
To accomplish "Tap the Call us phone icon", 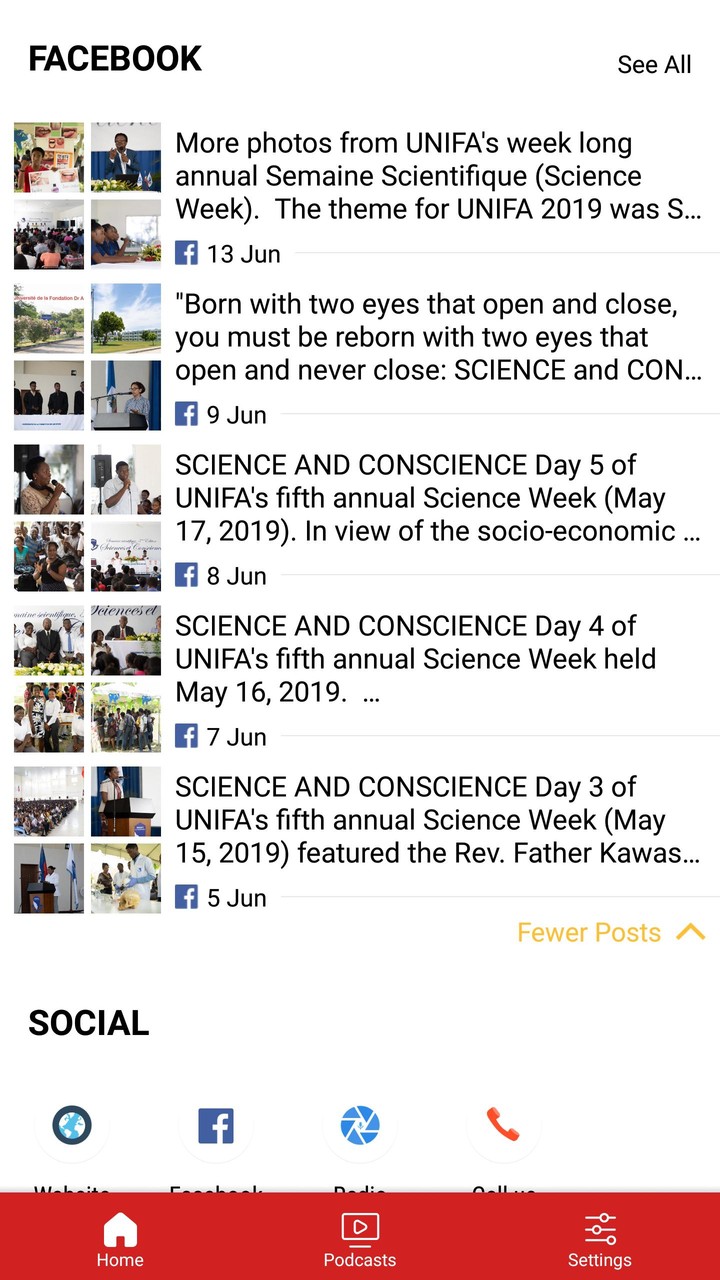I will point(504,1125).
